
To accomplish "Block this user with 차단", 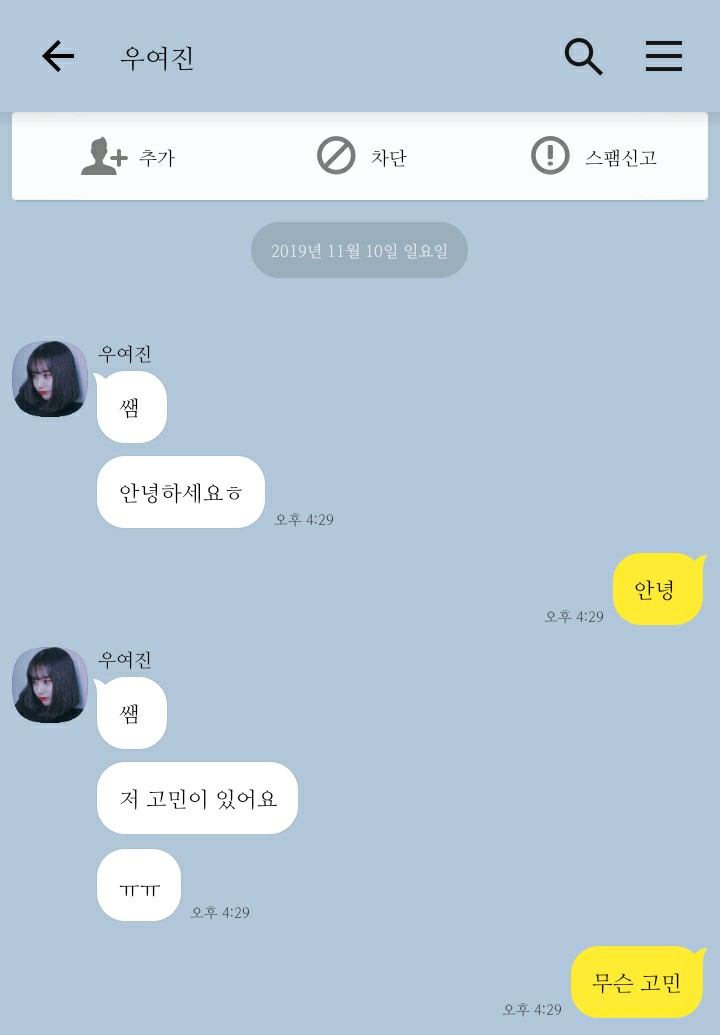I will click(361, 157).
